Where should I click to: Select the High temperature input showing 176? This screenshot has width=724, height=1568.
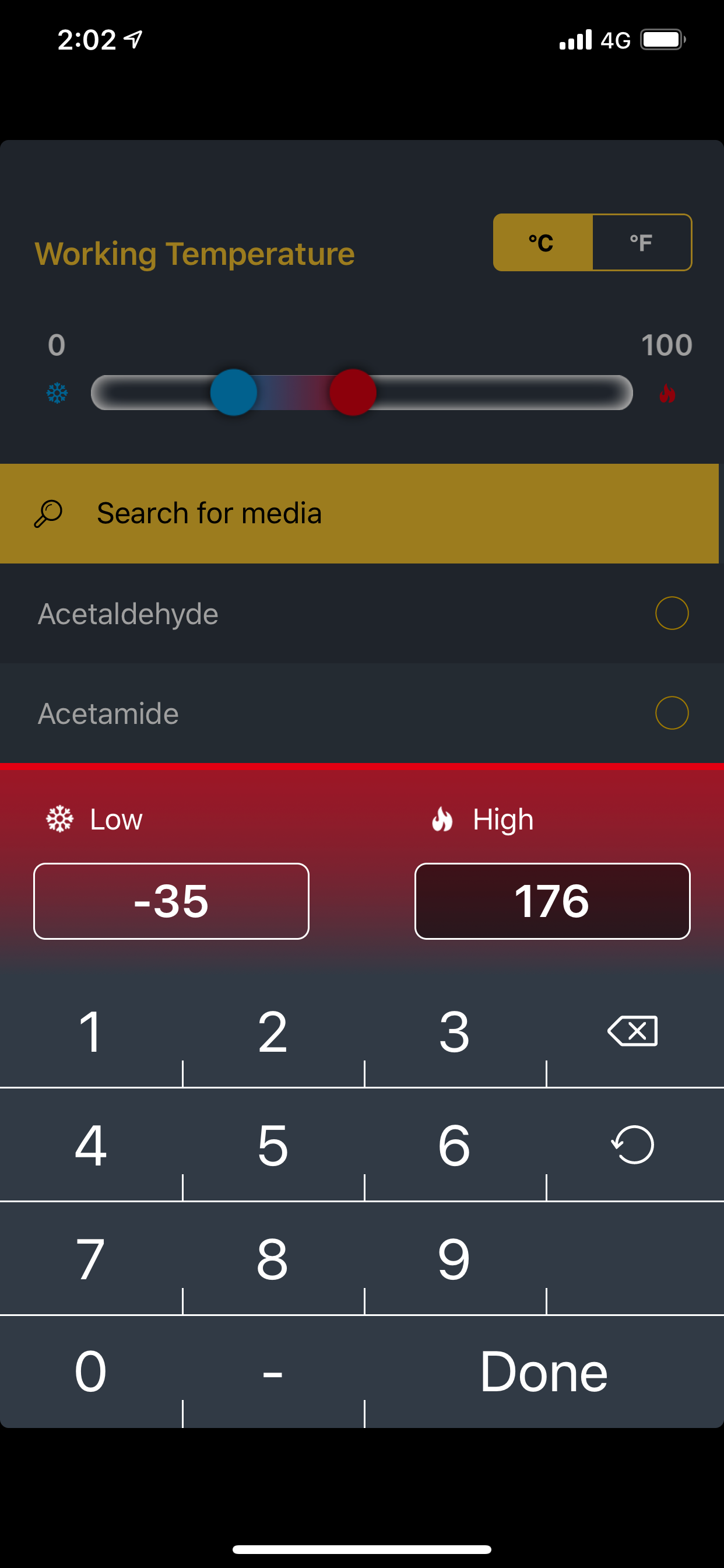pyautogui.click(x=552, y=901)
